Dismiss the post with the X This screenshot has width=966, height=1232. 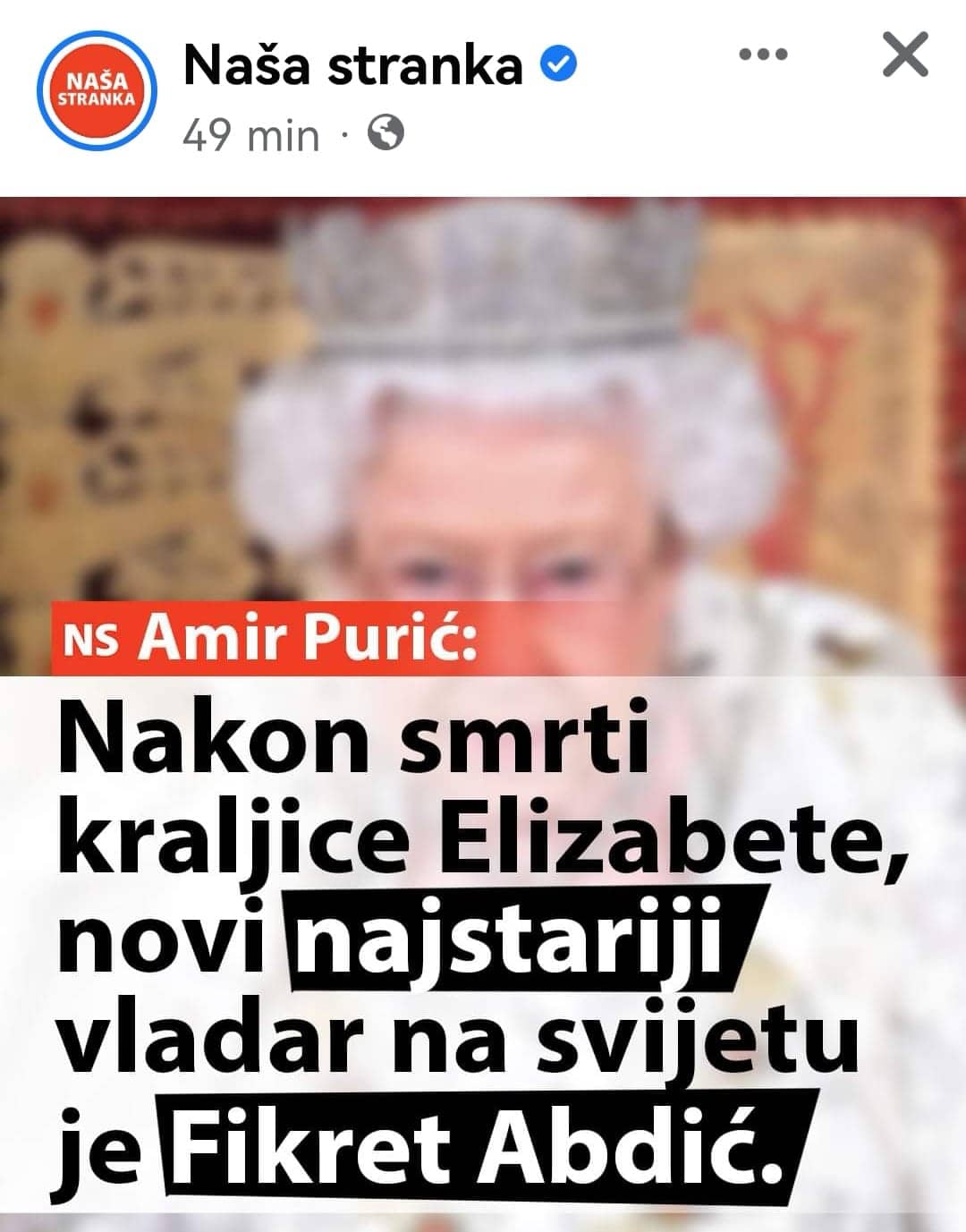pos(904,55)
